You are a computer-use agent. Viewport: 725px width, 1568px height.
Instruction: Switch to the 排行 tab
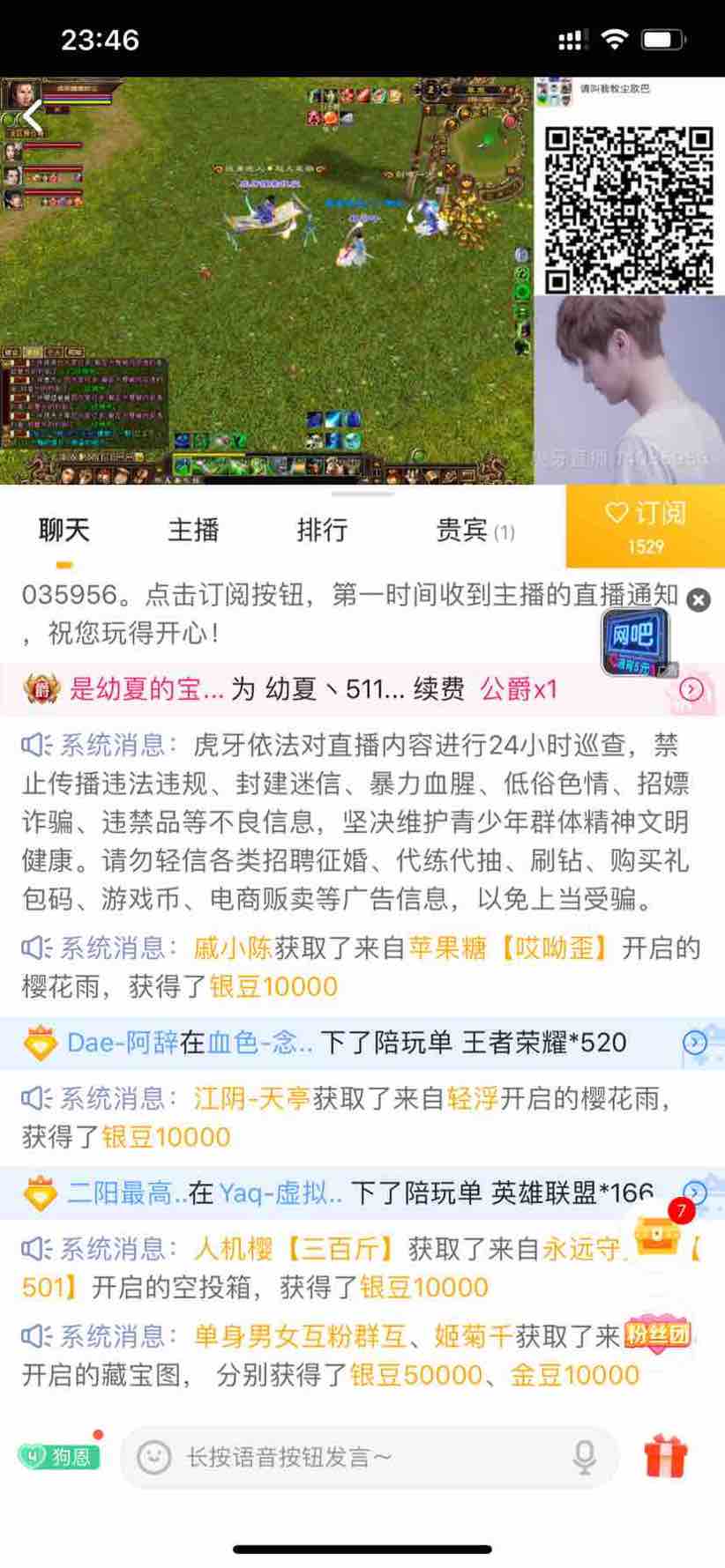(322, 530)
